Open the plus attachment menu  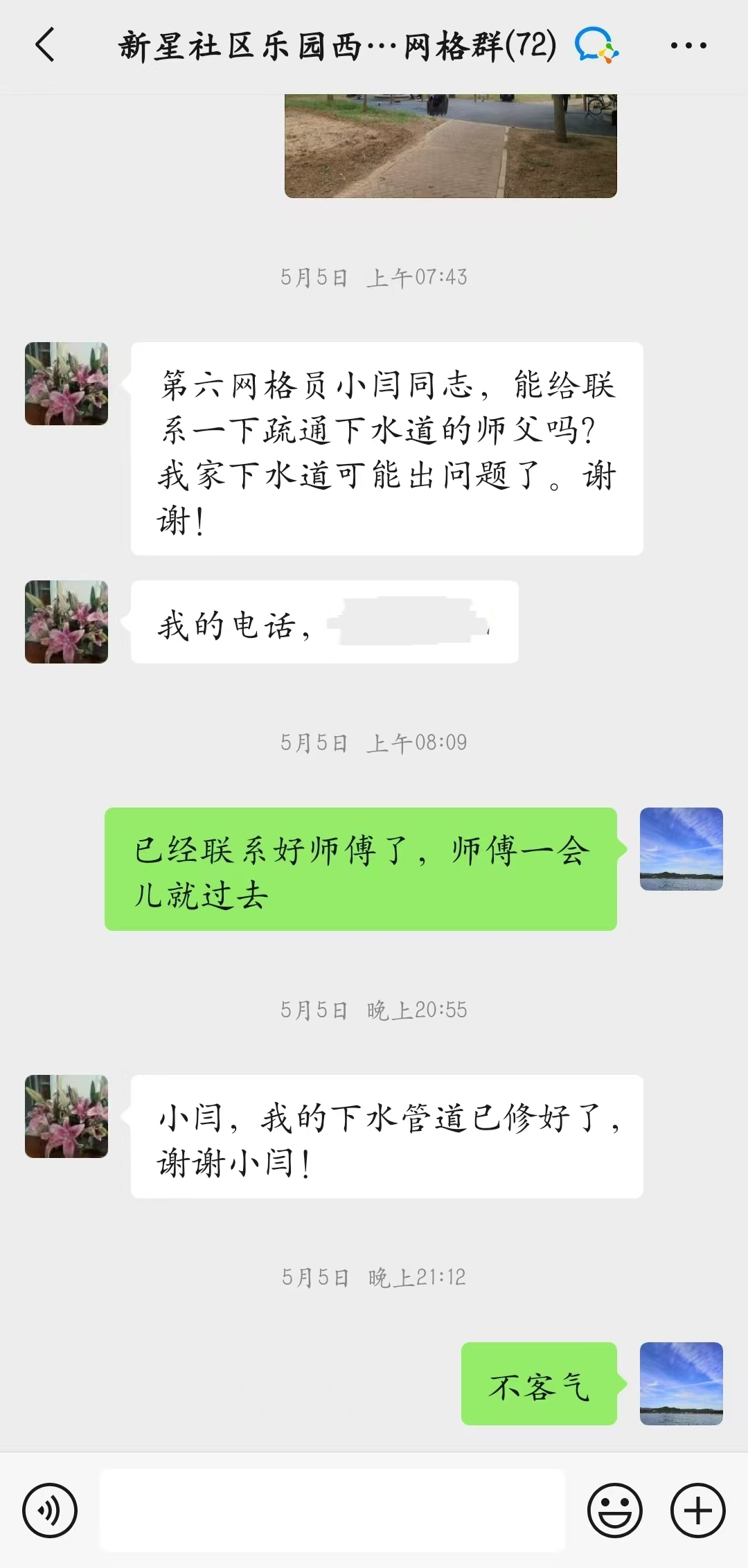[x=697, y=1511]
